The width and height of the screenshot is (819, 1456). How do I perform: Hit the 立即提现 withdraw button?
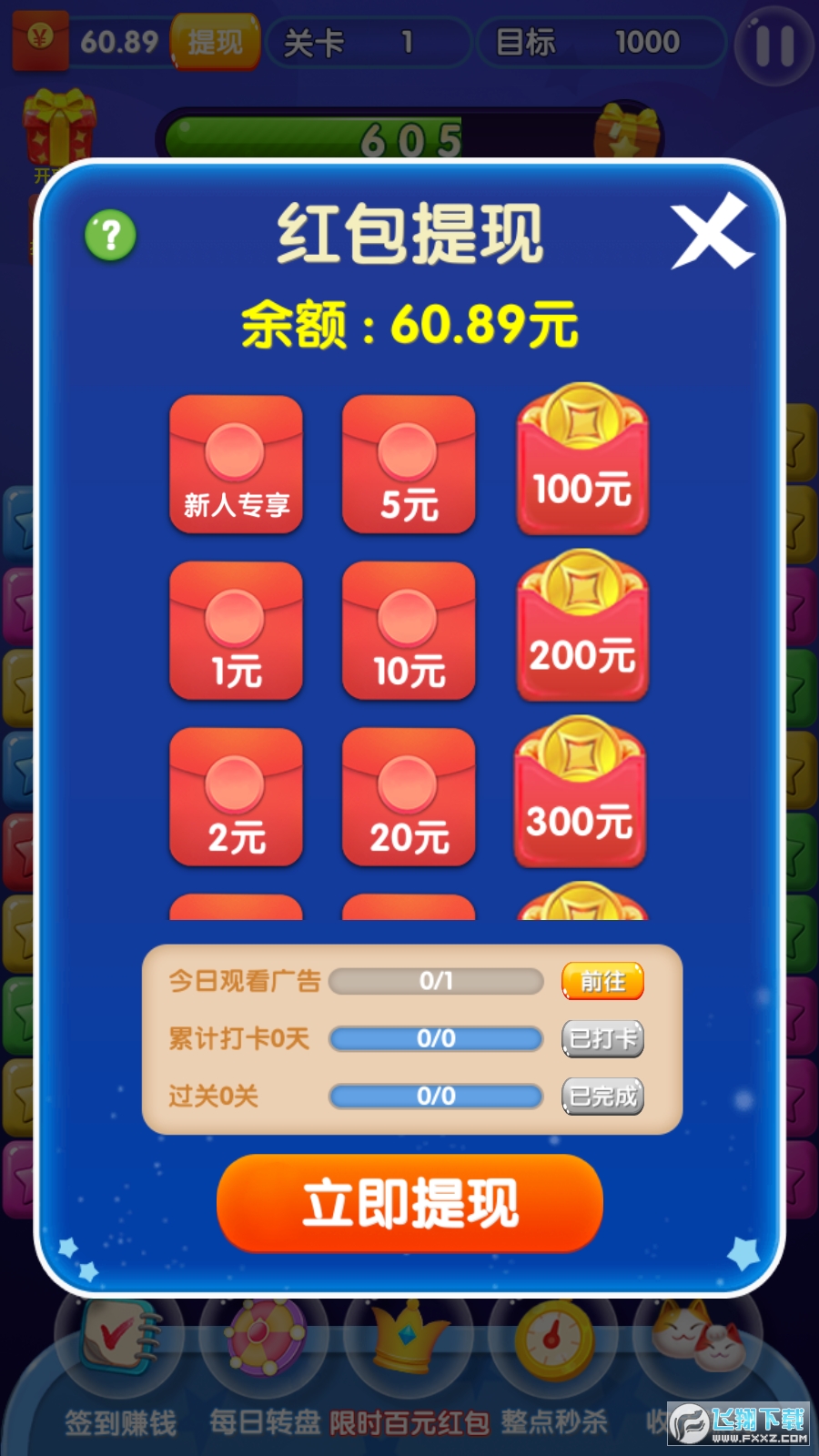(409, 1203)
